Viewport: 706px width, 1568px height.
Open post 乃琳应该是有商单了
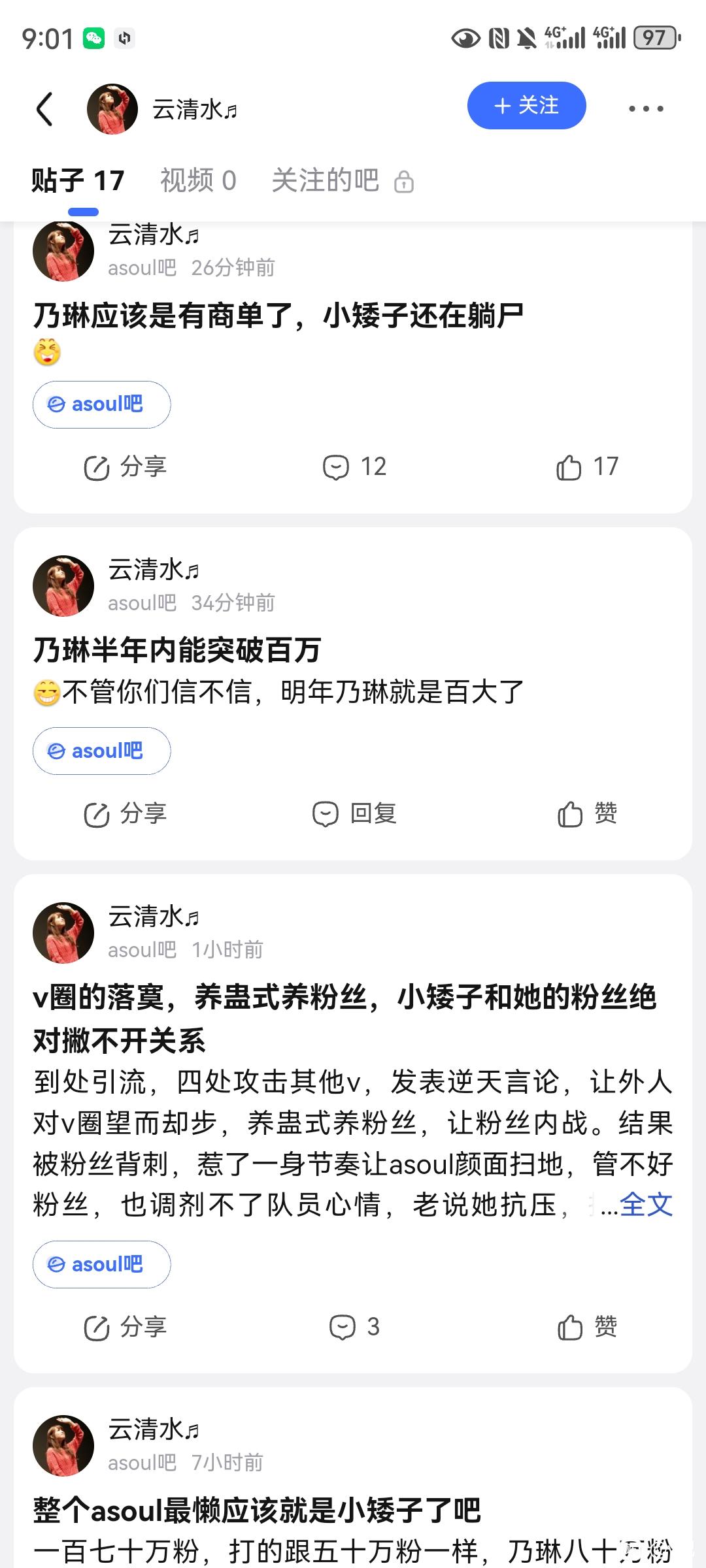point(278,316)
